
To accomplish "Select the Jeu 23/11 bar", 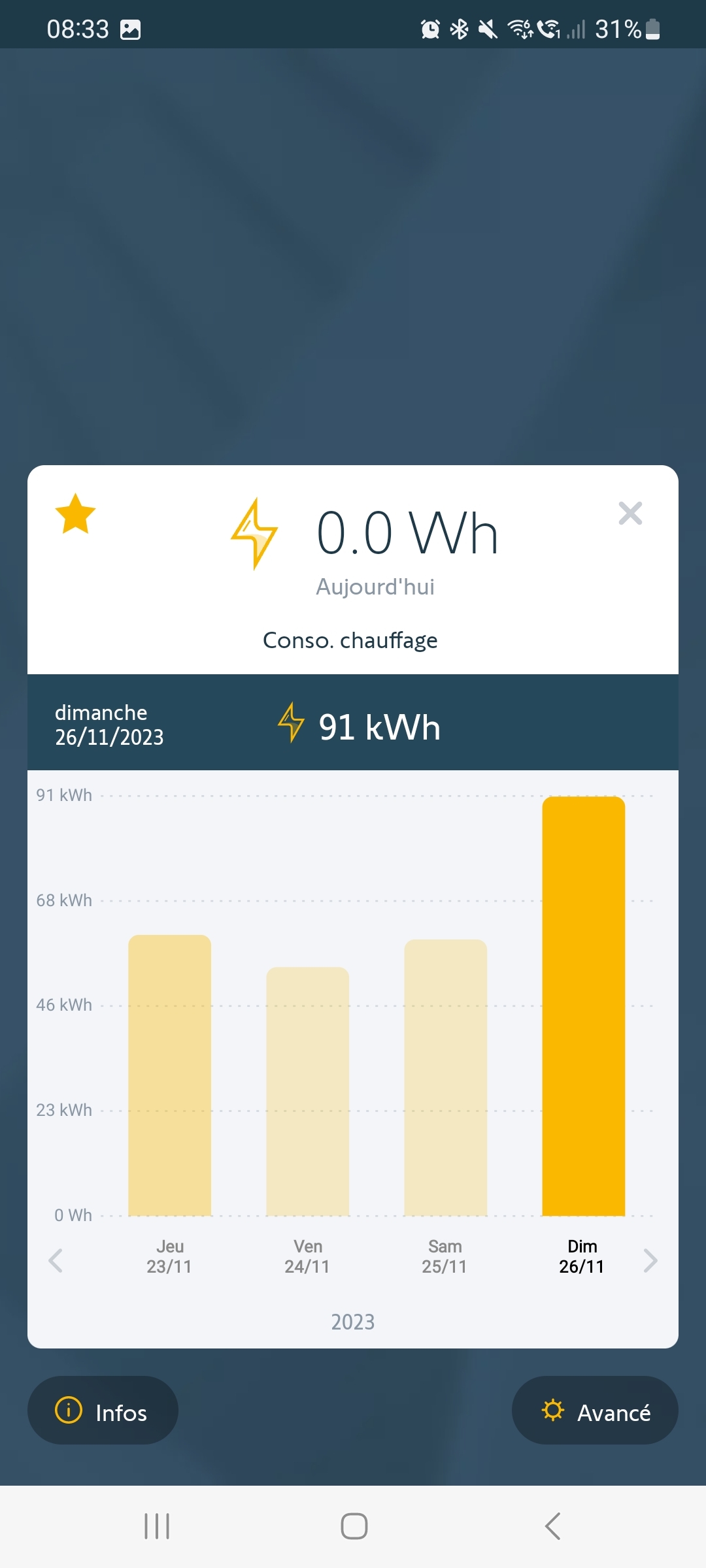I will tap(170, 1075).
